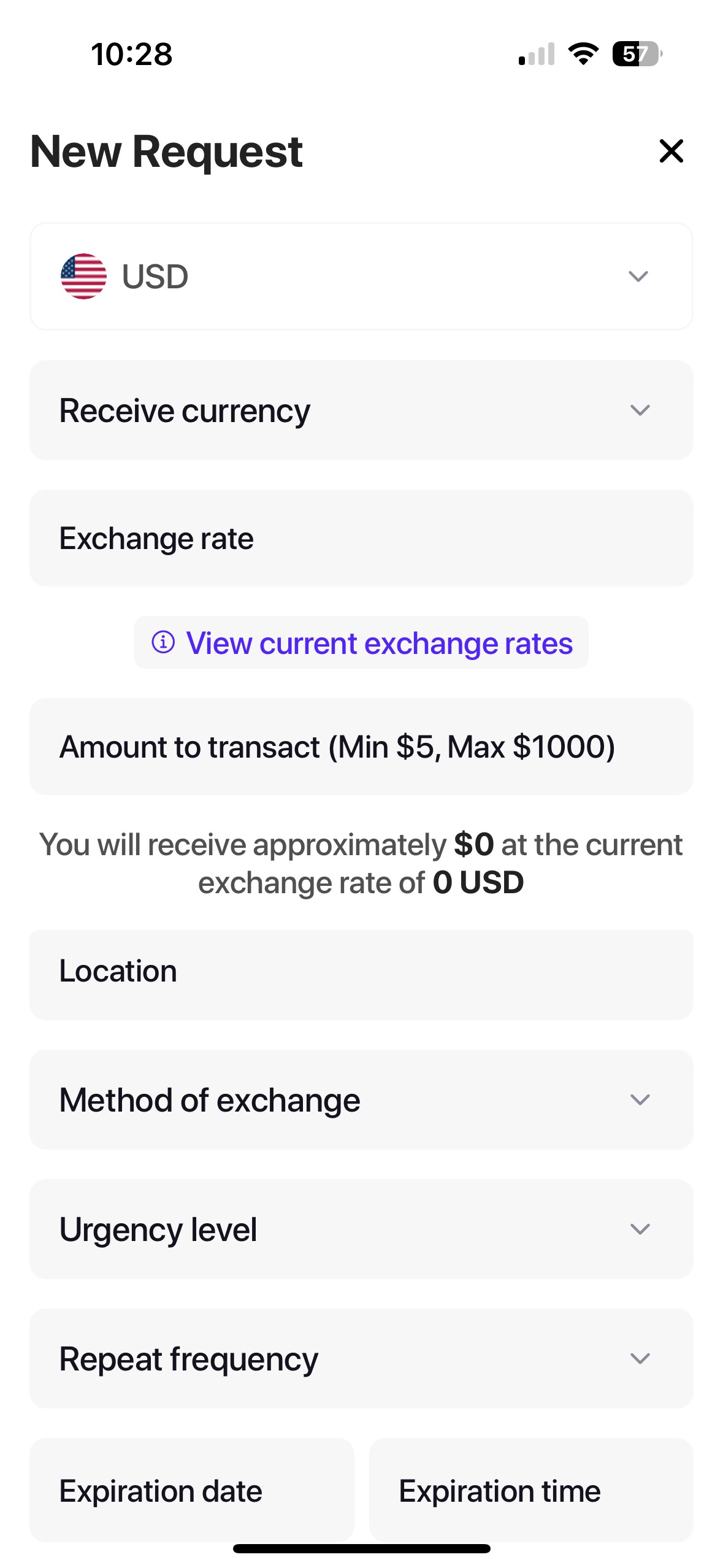Viewport: 723px width, 1568px height.
Task: Click the info icon beside exchange rates link
Action: (x=161, y=642)
